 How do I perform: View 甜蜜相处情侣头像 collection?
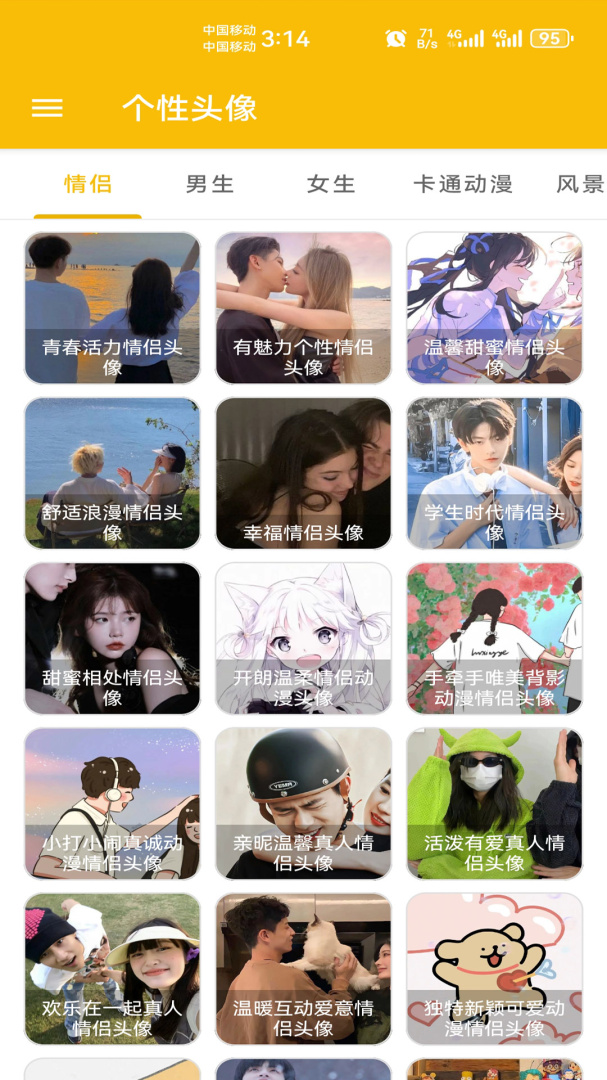(112, 638)
